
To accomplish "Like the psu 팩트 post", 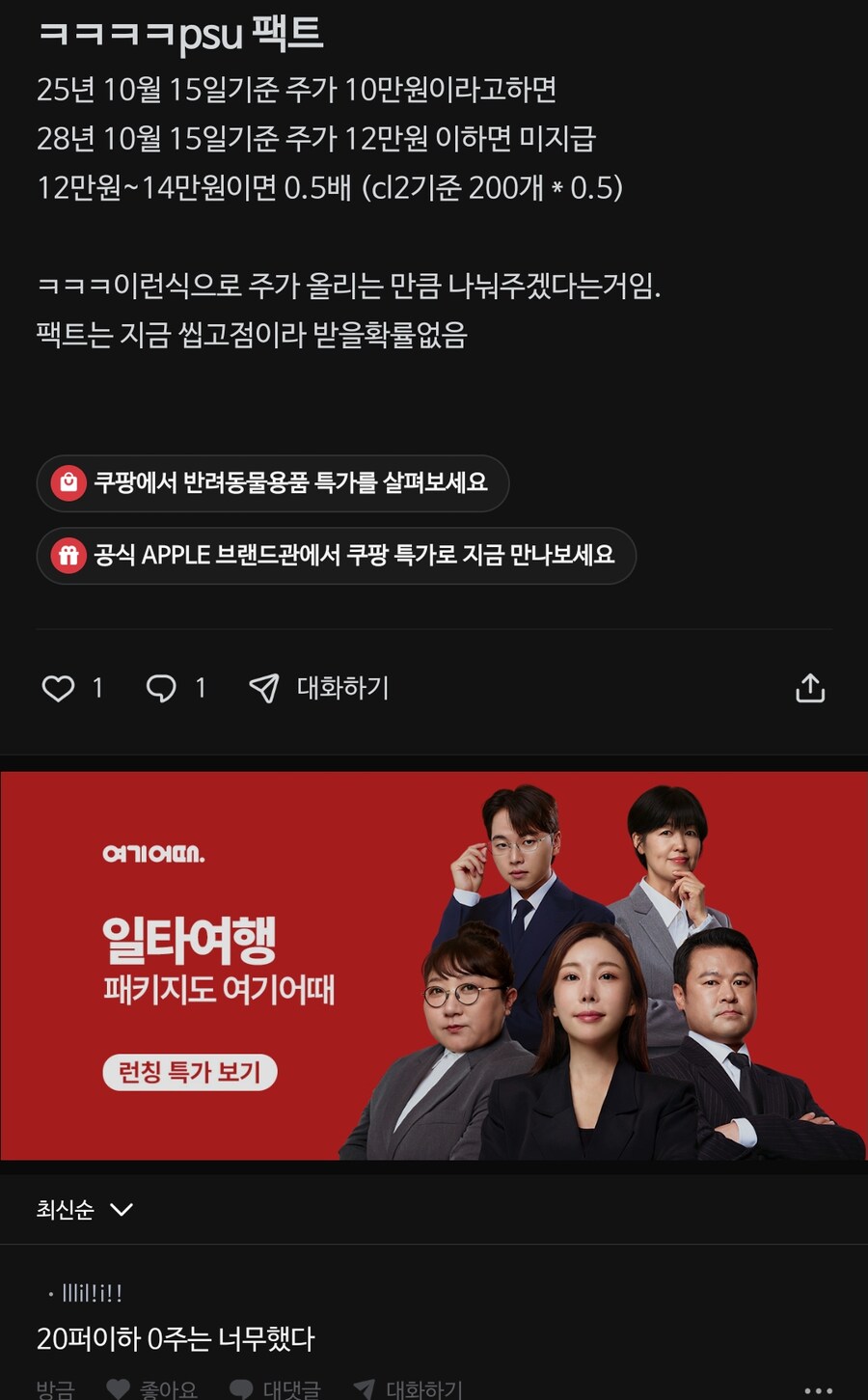I will click(59, 688).
